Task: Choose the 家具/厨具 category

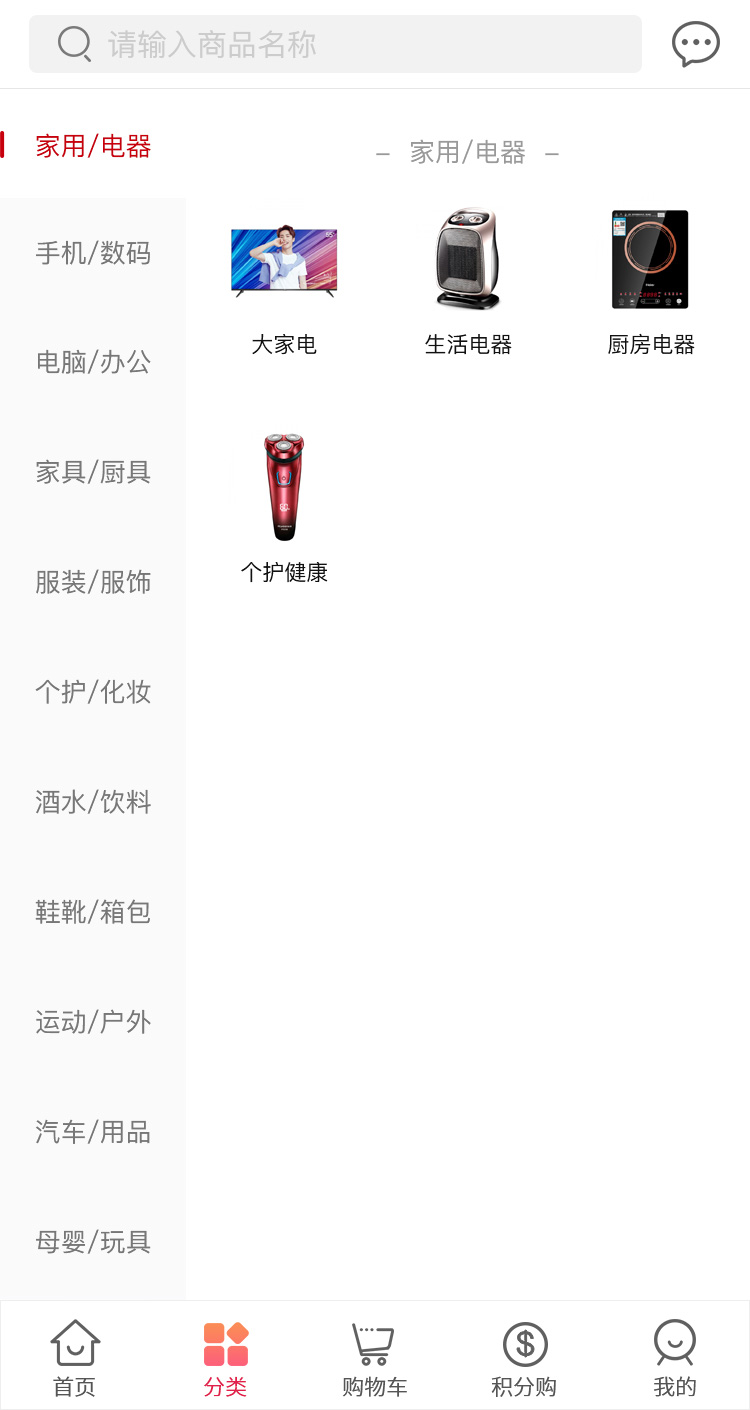Action: 93,472
